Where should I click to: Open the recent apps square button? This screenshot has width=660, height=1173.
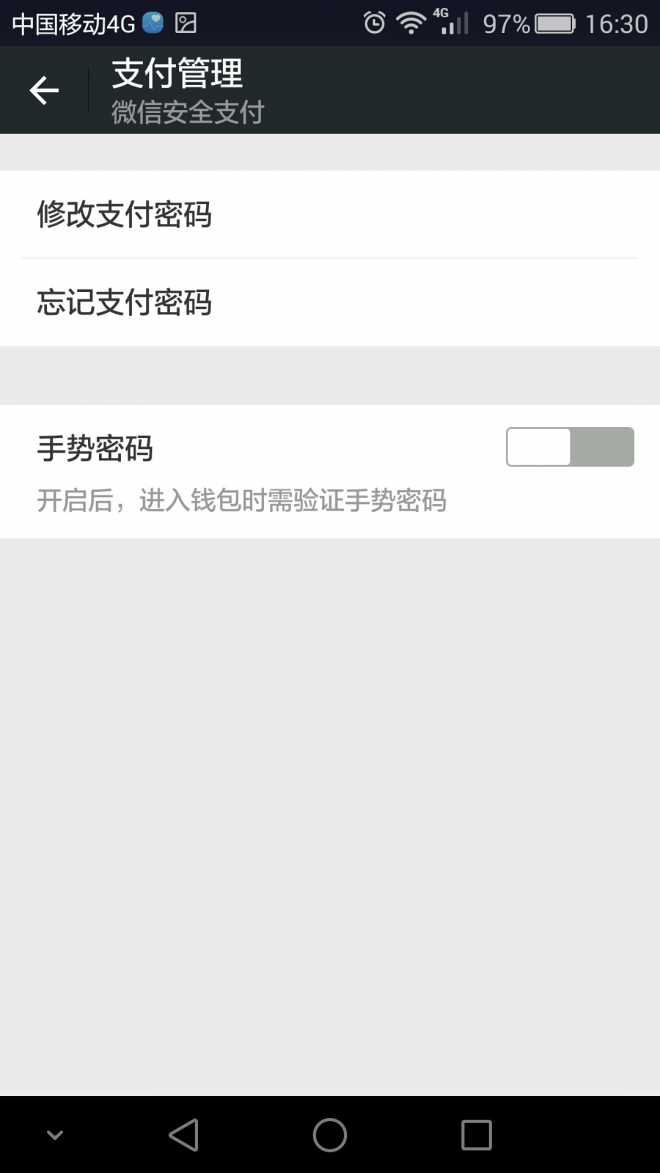click(x=476, y=1135)
